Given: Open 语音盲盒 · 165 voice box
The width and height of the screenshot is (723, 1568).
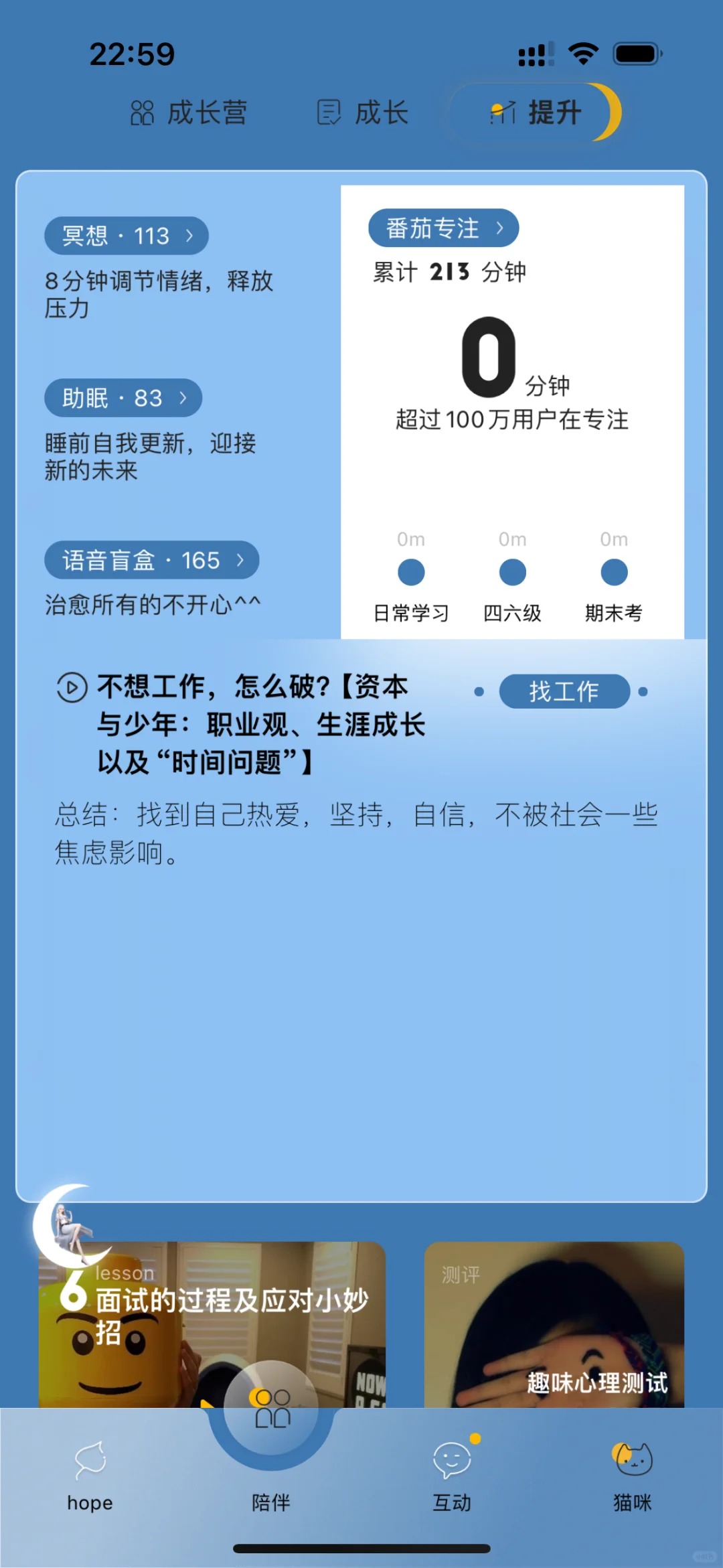Looking at the screenshot, I should [x=151, y=560].
